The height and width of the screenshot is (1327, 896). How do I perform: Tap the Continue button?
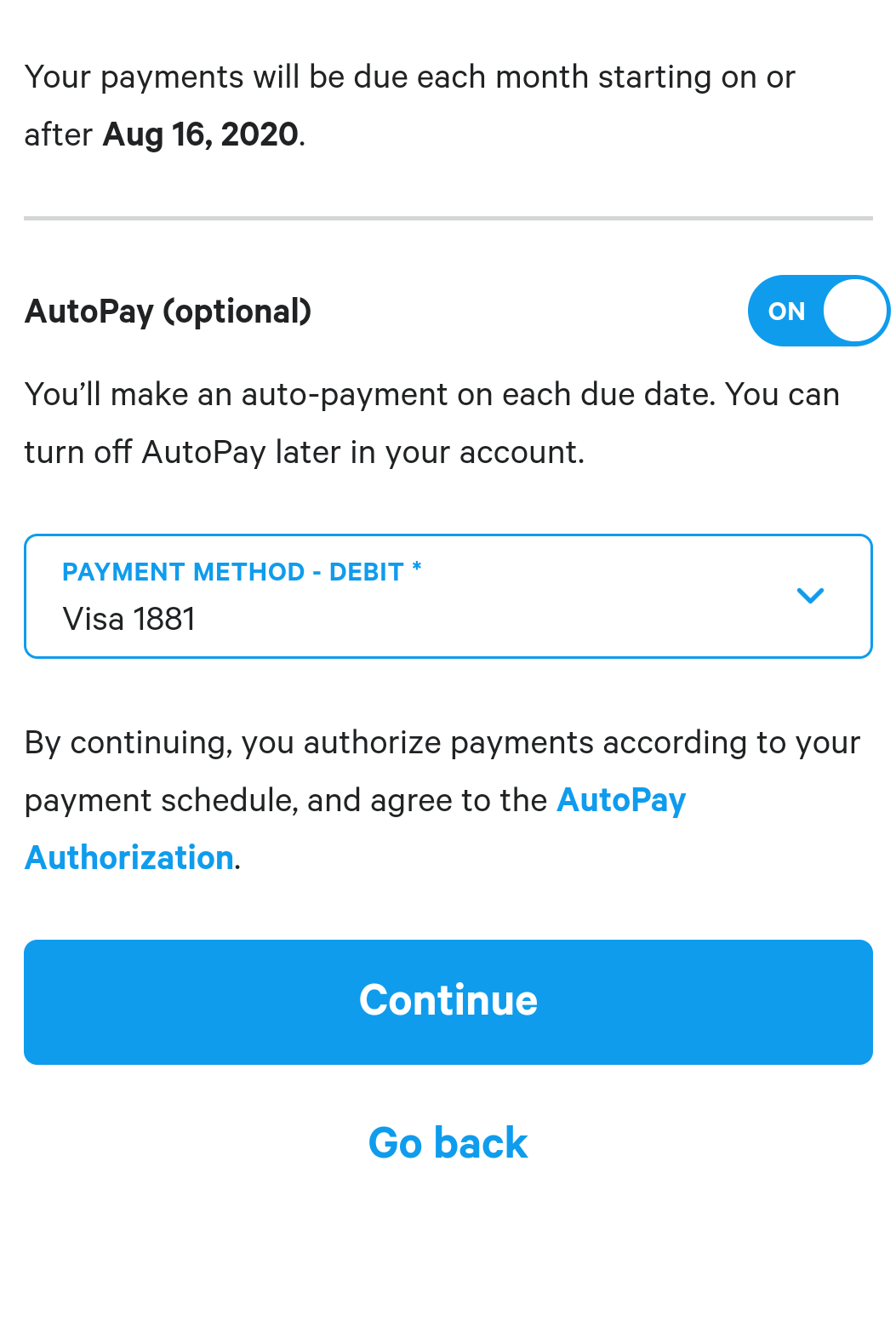(448, 1002)
